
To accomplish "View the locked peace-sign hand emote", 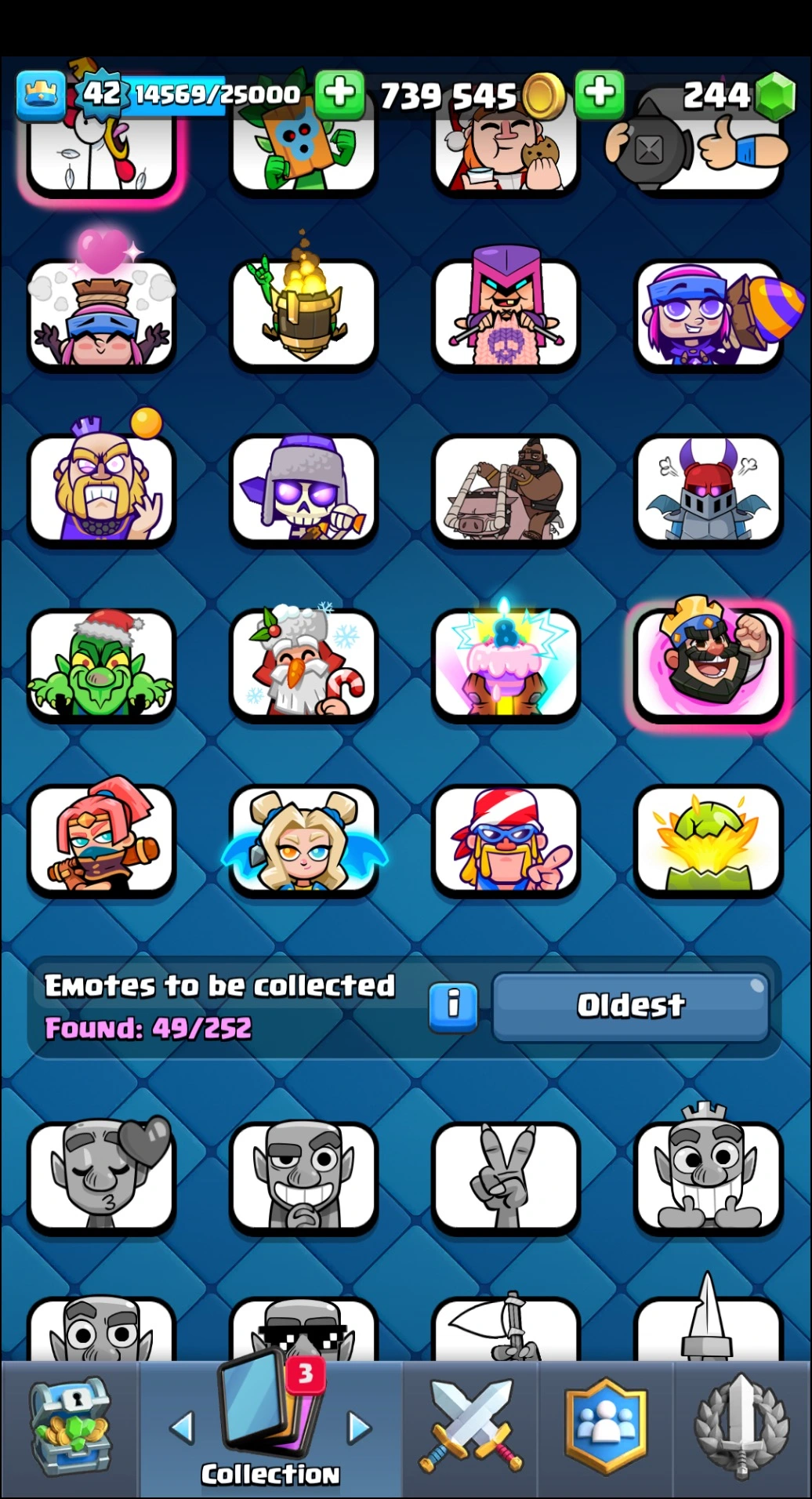I will 506,1176.
